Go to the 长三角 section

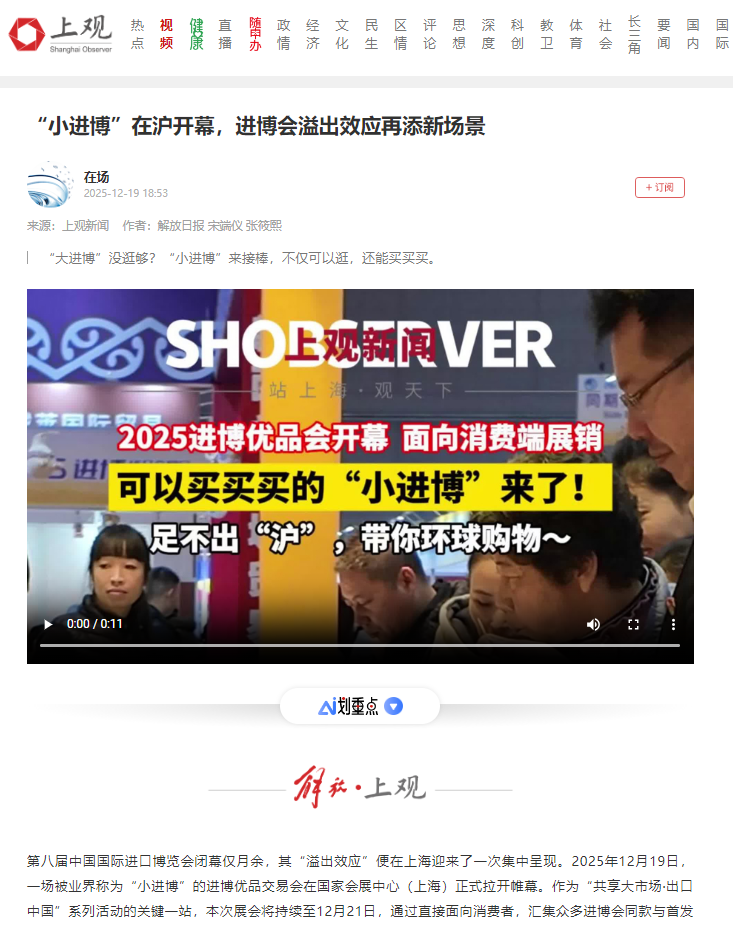634,34
